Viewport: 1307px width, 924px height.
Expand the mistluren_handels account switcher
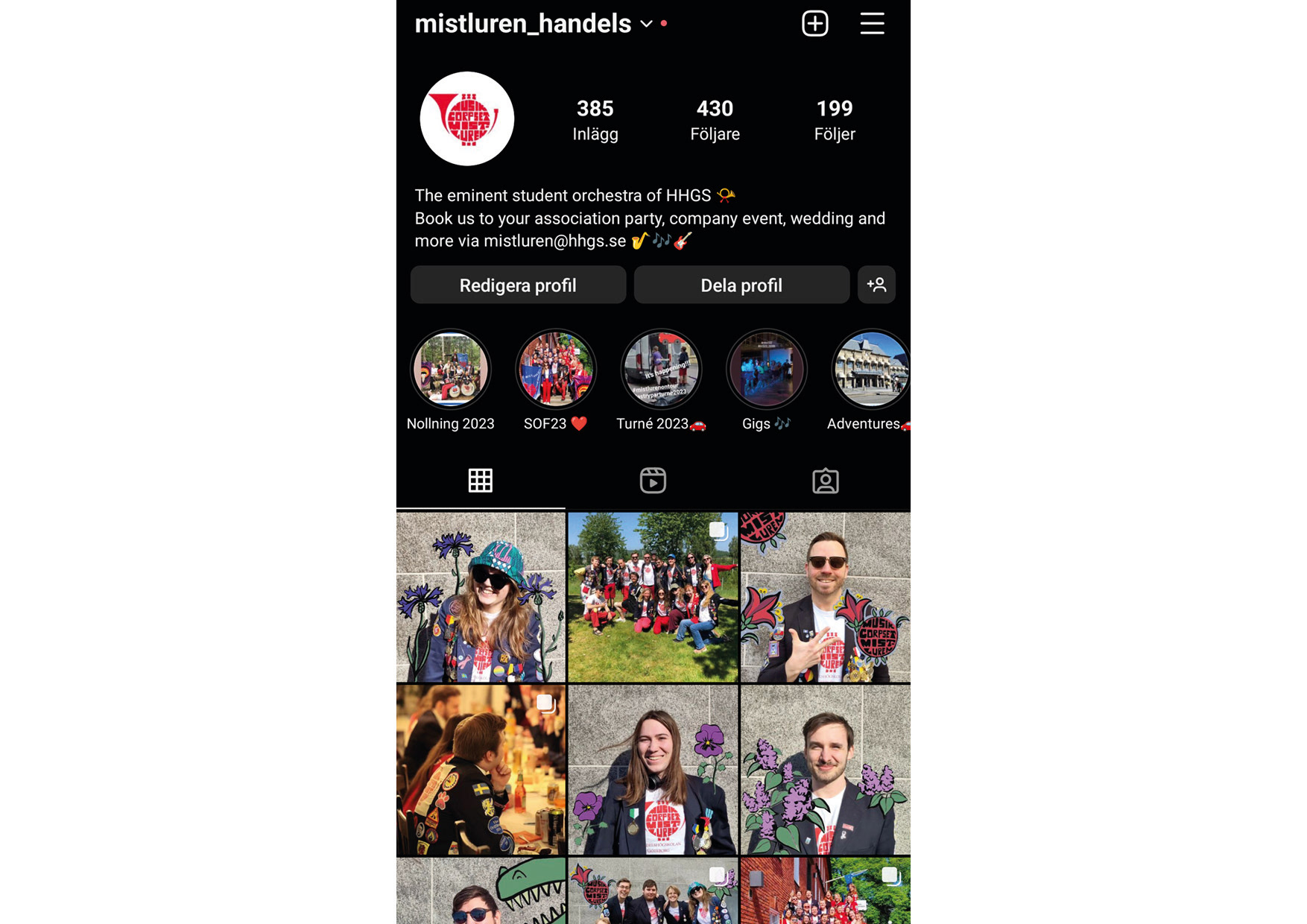pyautogui.click(x=645, y=24)
